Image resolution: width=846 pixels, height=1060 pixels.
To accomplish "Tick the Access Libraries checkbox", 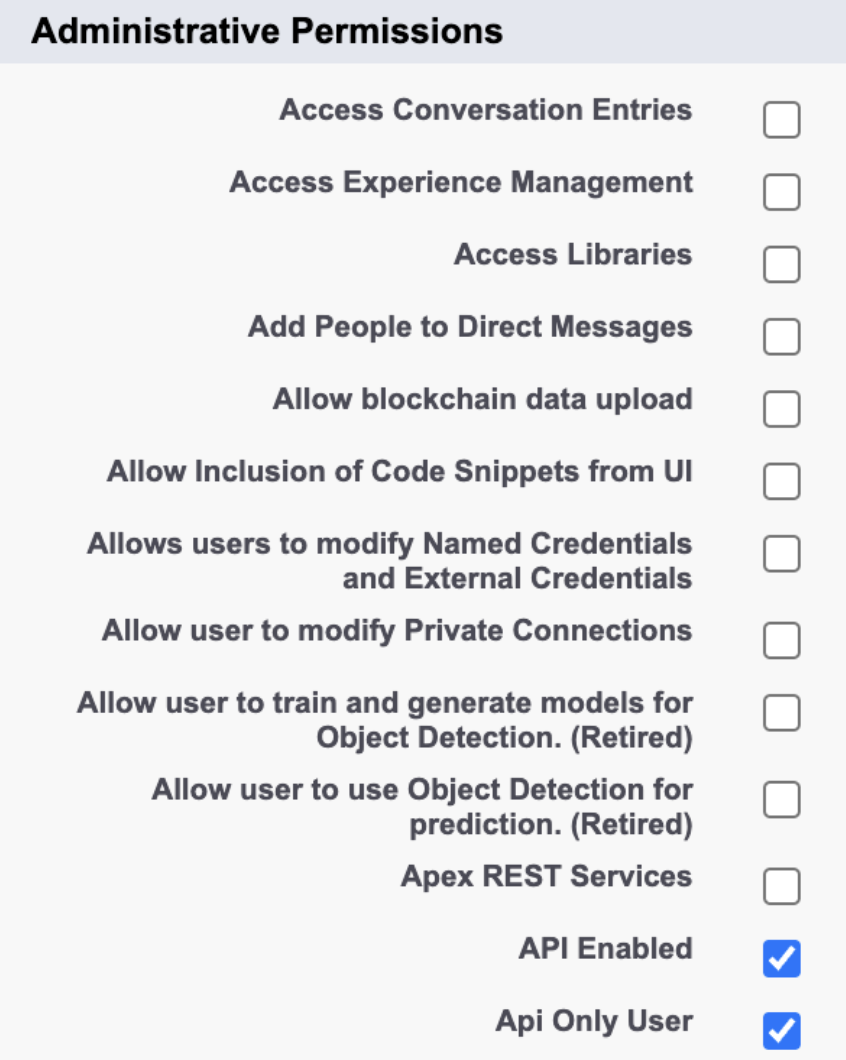I will [781, 265].
